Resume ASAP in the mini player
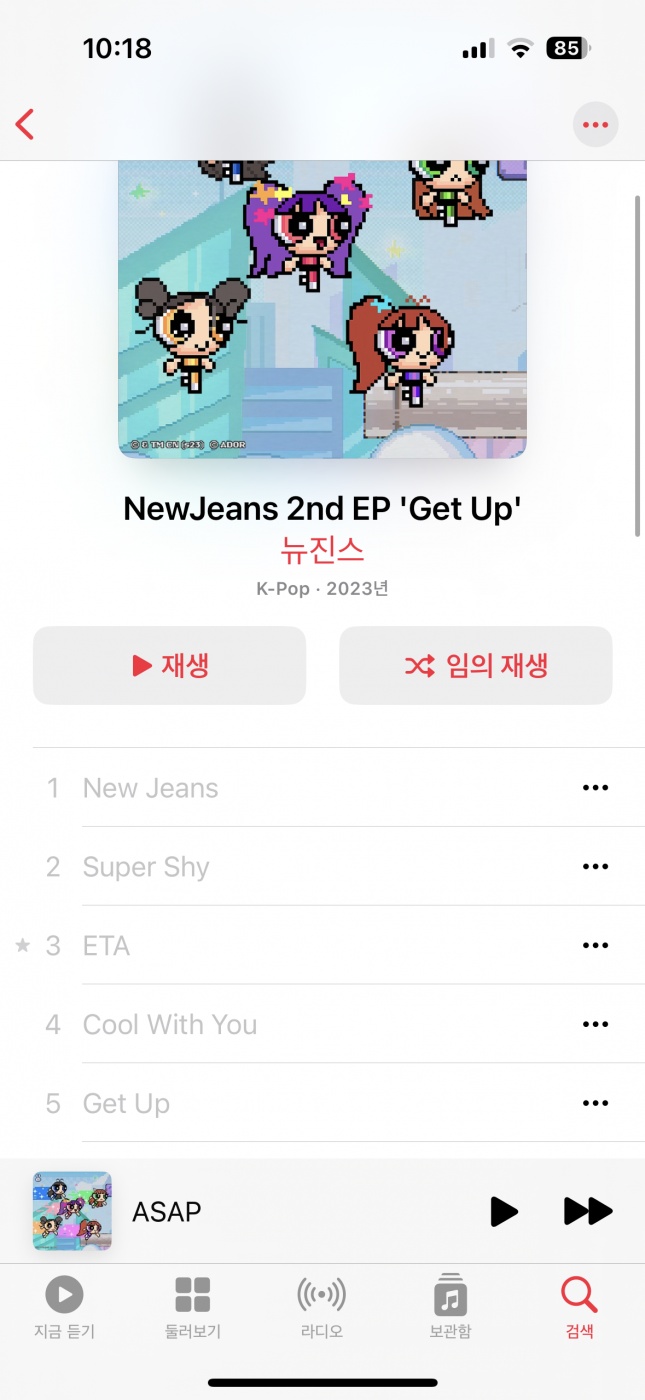Screen dimensions: 645x1400 click(504, 1212)
